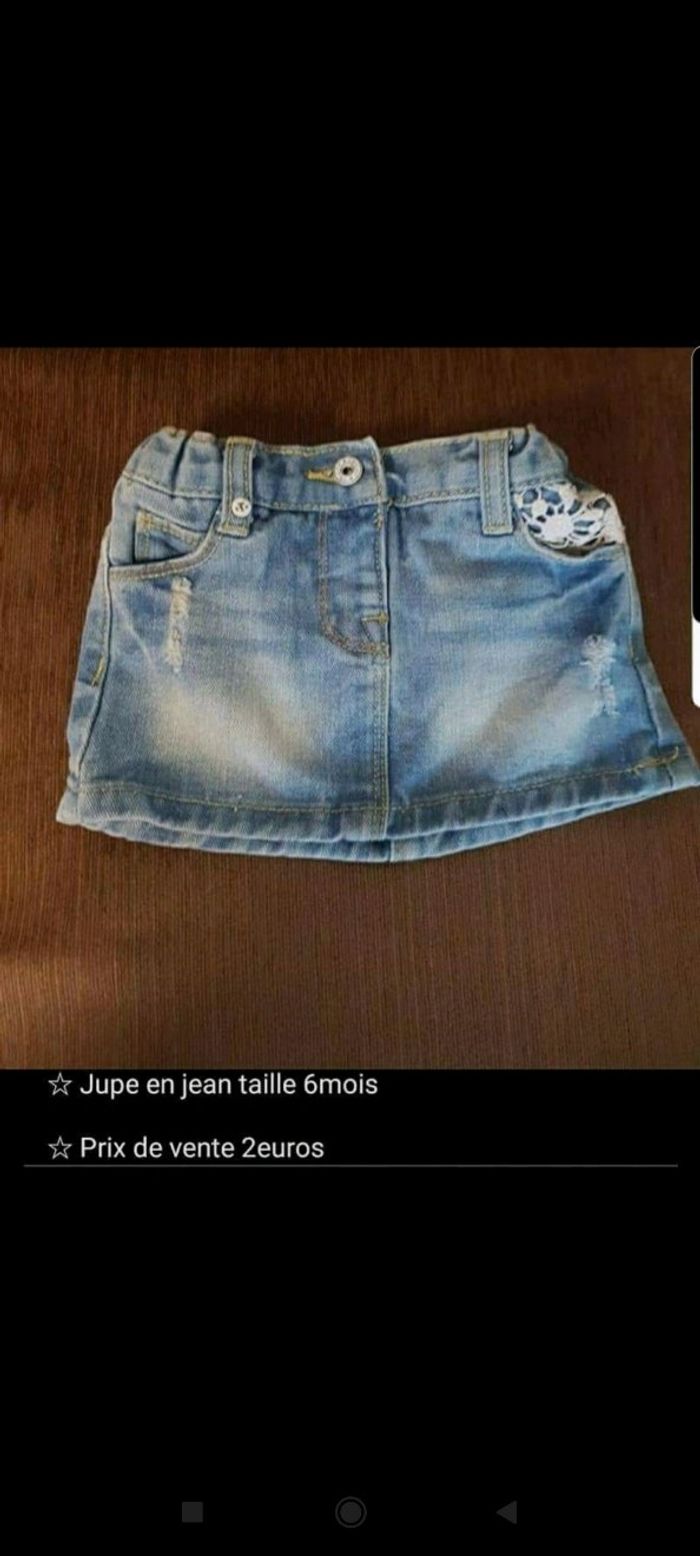700x1556 pixels.
Task: Go back with the navigation bar's back arrow
Action: [x=507, y=1511]
